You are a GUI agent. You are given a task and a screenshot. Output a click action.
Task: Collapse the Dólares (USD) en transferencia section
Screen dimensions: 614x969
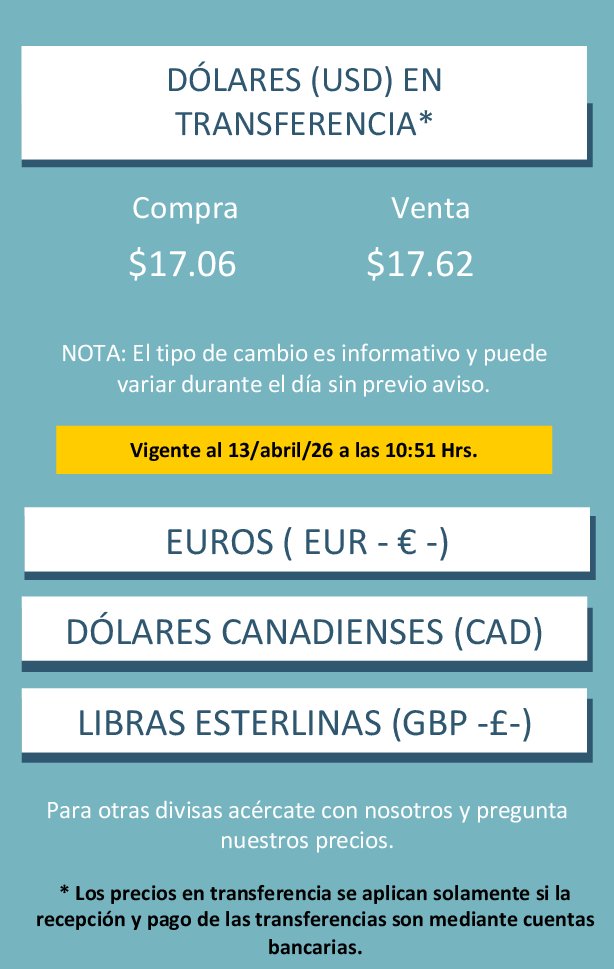pos(304,102)
